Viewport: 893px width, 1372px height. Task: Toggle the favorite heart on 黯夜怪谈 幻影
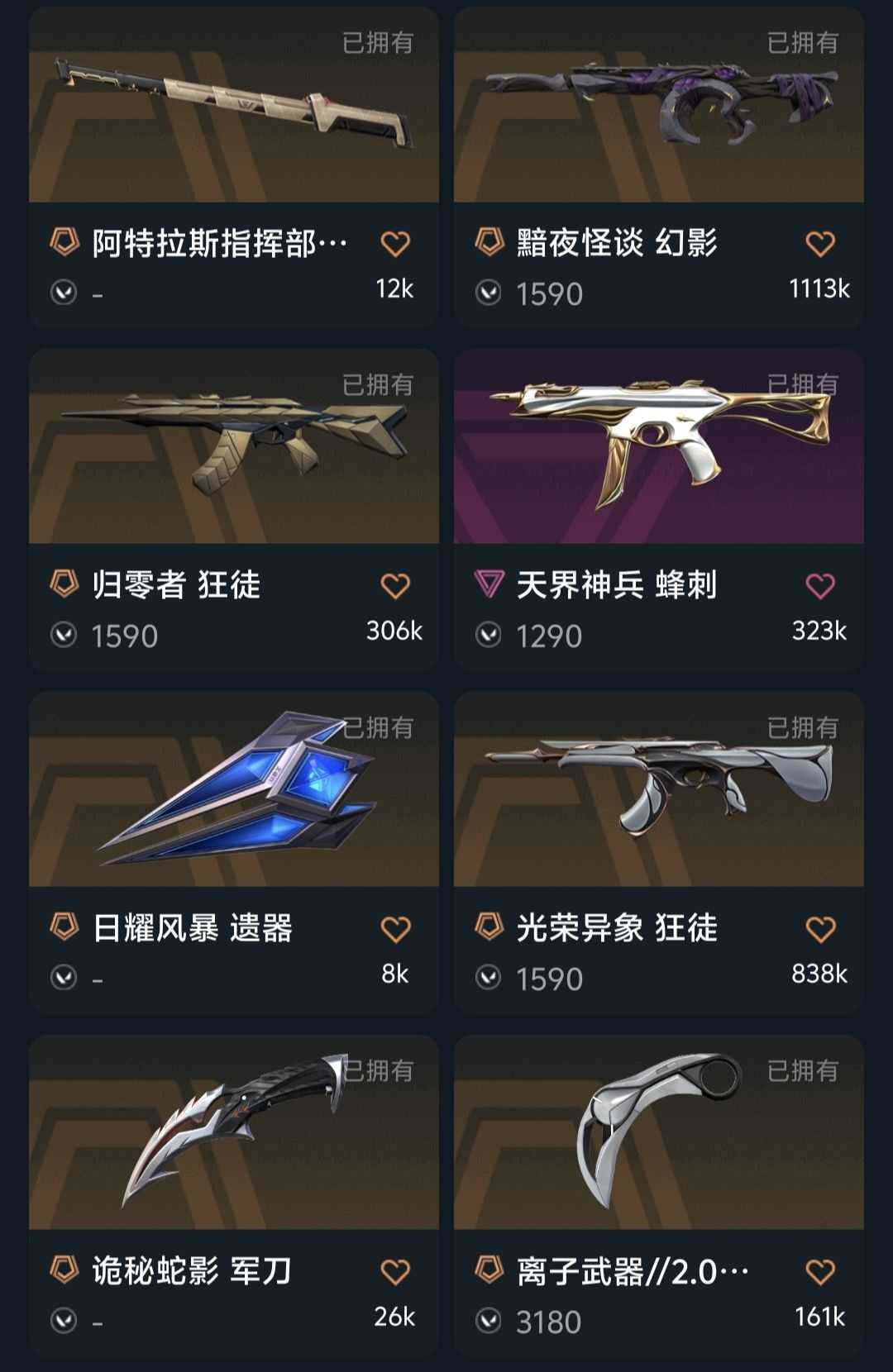coord(820,242)
